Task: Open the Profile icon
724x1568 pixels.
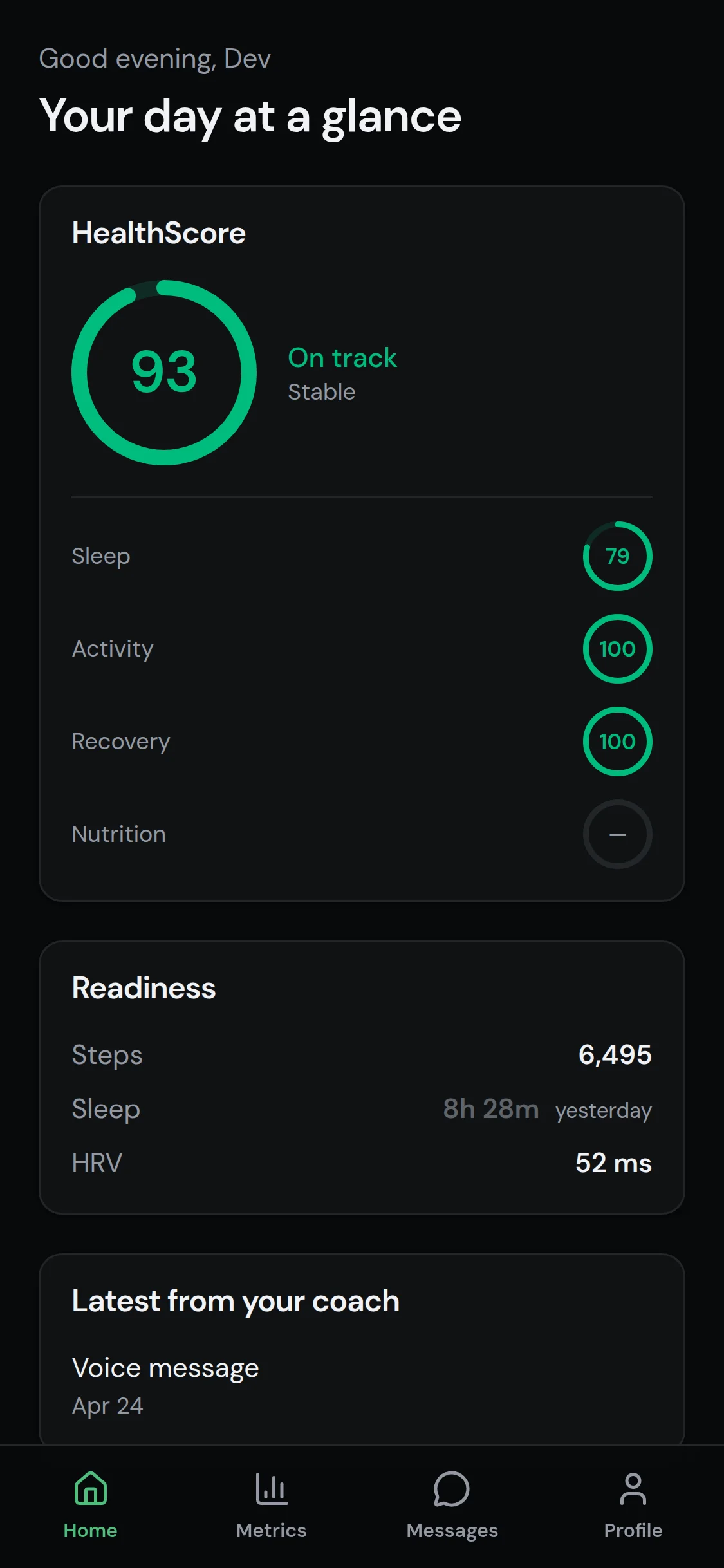Action: click(633, 1489)
